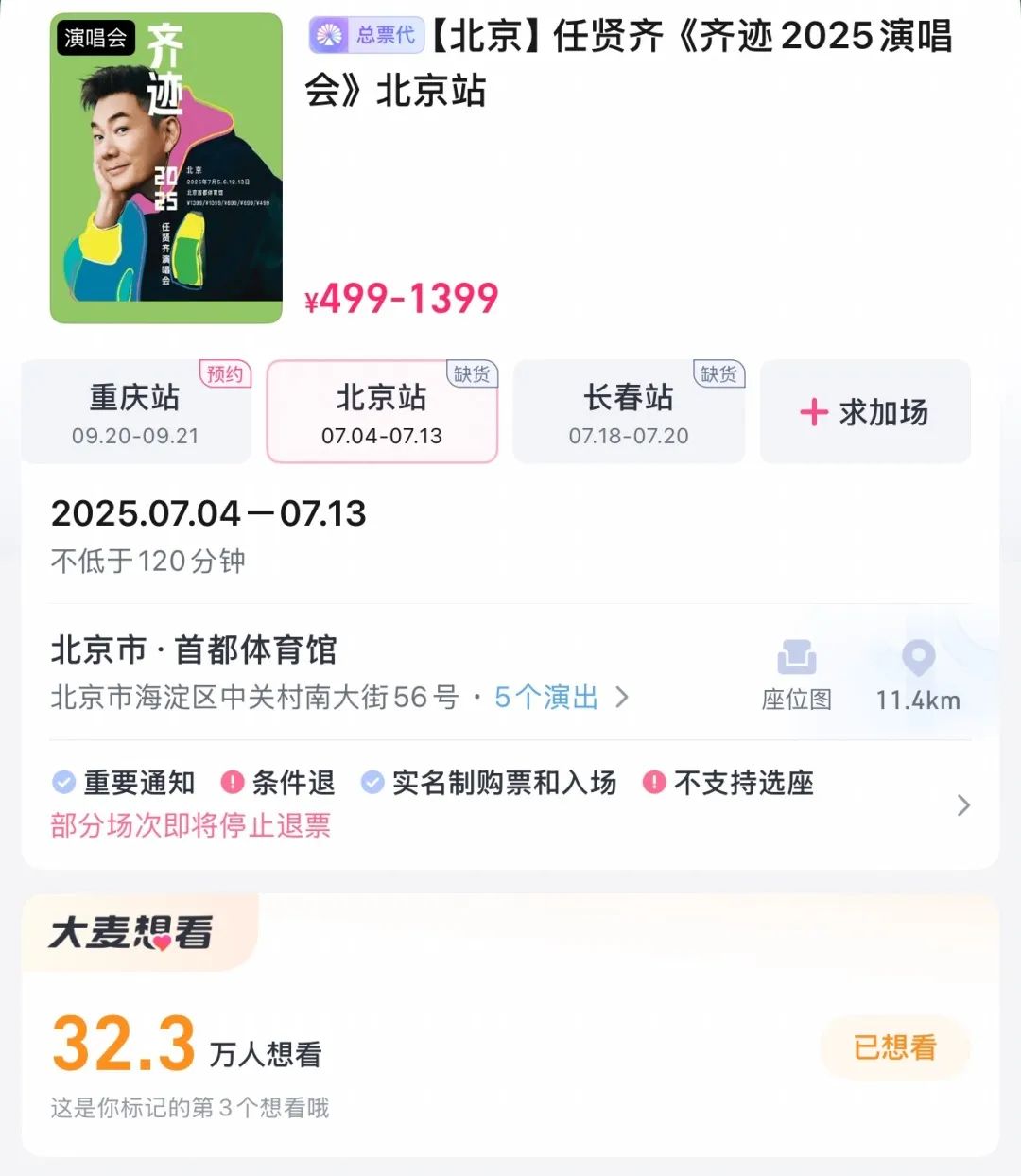Toggle the 已想看 button

click(x=894, y=1047)
